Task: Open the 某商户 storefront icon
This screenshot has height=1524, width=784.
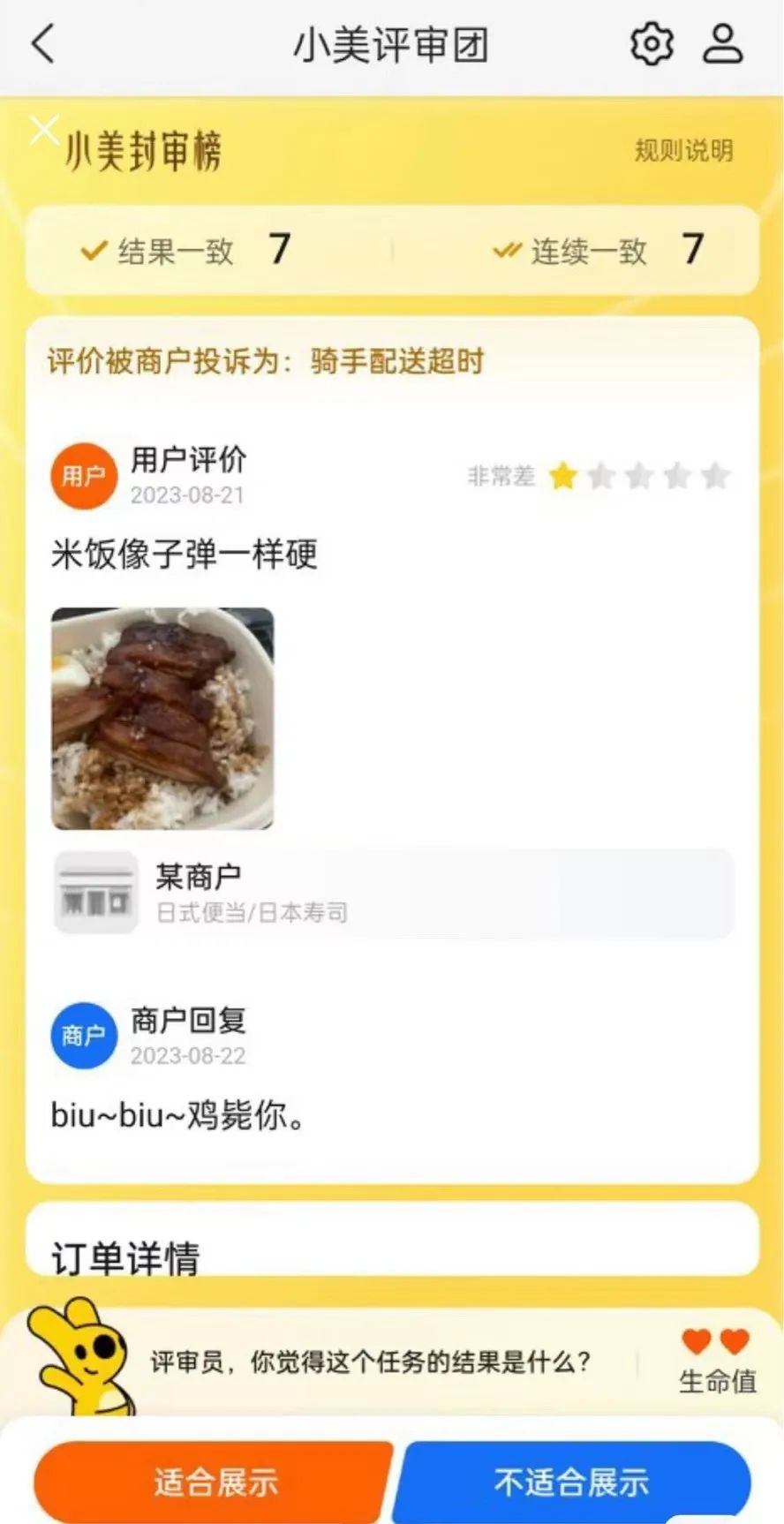Action: [x=95, y=893]
